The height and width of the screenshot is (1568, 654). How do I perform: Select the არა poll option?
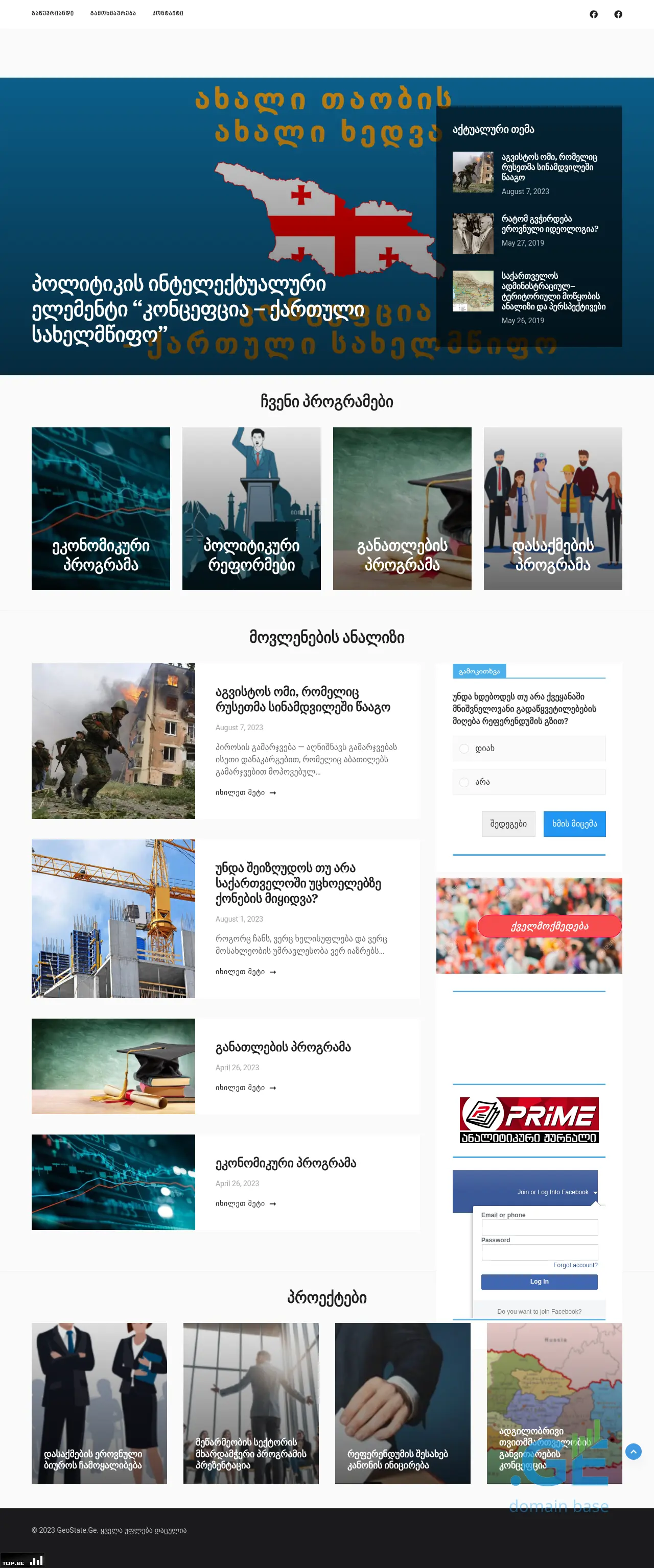click(x=464, y=782)
